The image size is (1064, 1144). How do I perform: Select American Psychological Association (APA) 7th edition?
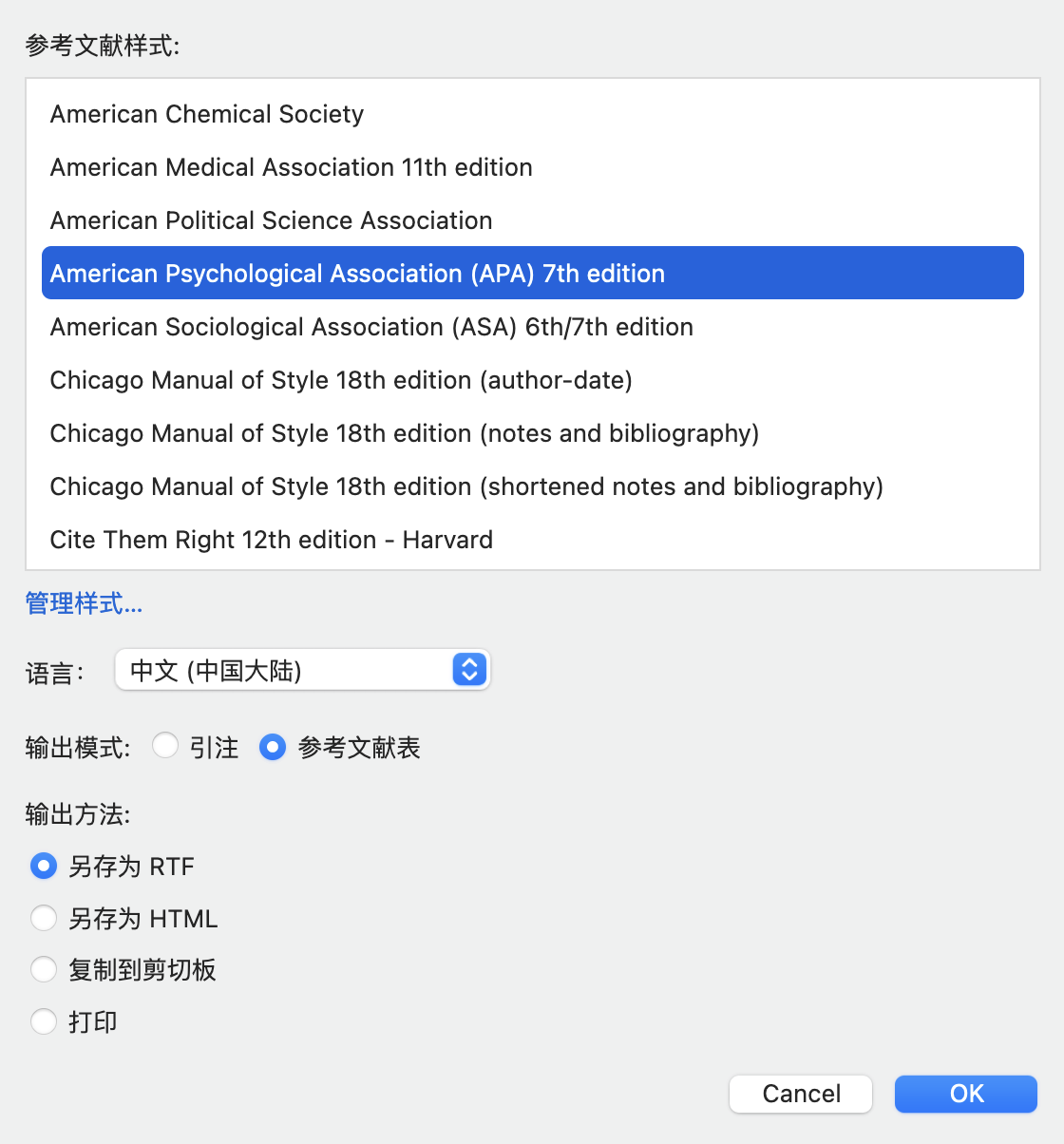pos(357,274)
